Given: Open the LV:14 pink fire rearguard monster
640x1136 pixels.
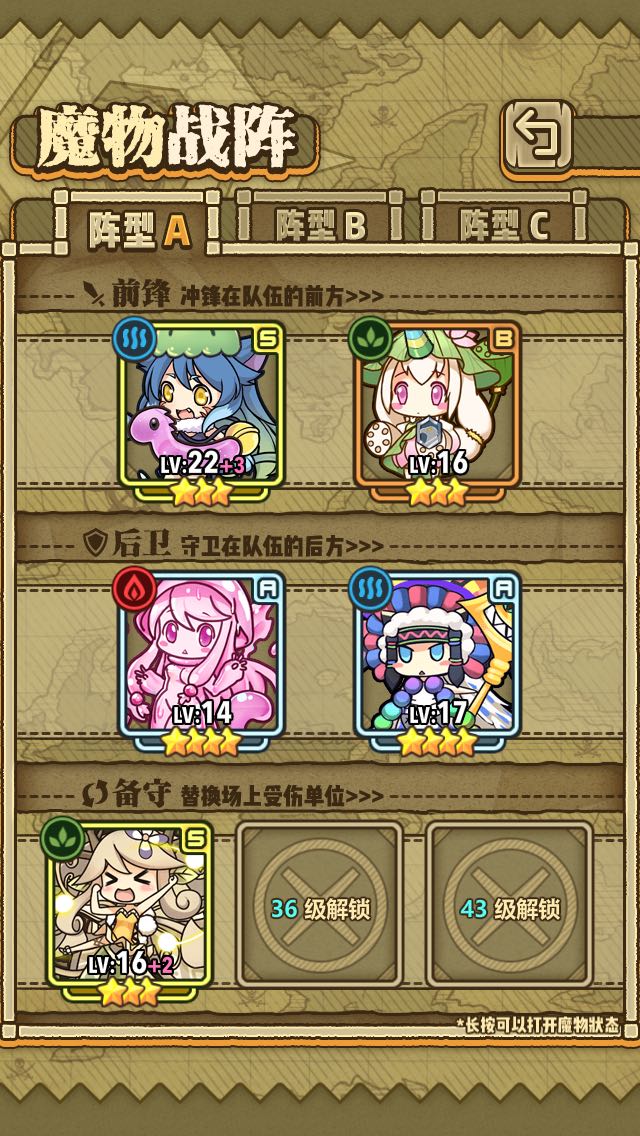Looking at the screenshot, I should click(202, 660).
